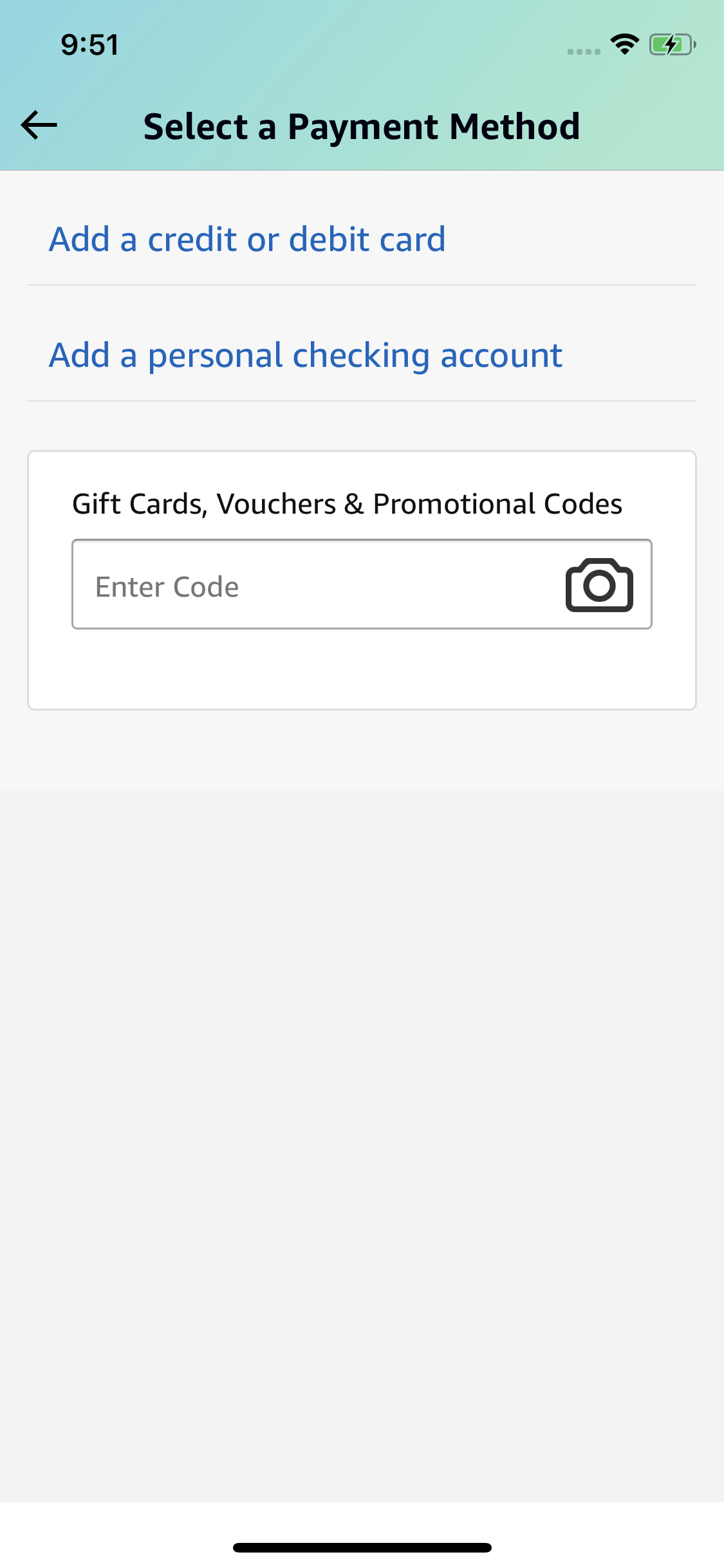Open Add a credit or debit card
This screenshot has width=724, height=1568.
point(246,238)
